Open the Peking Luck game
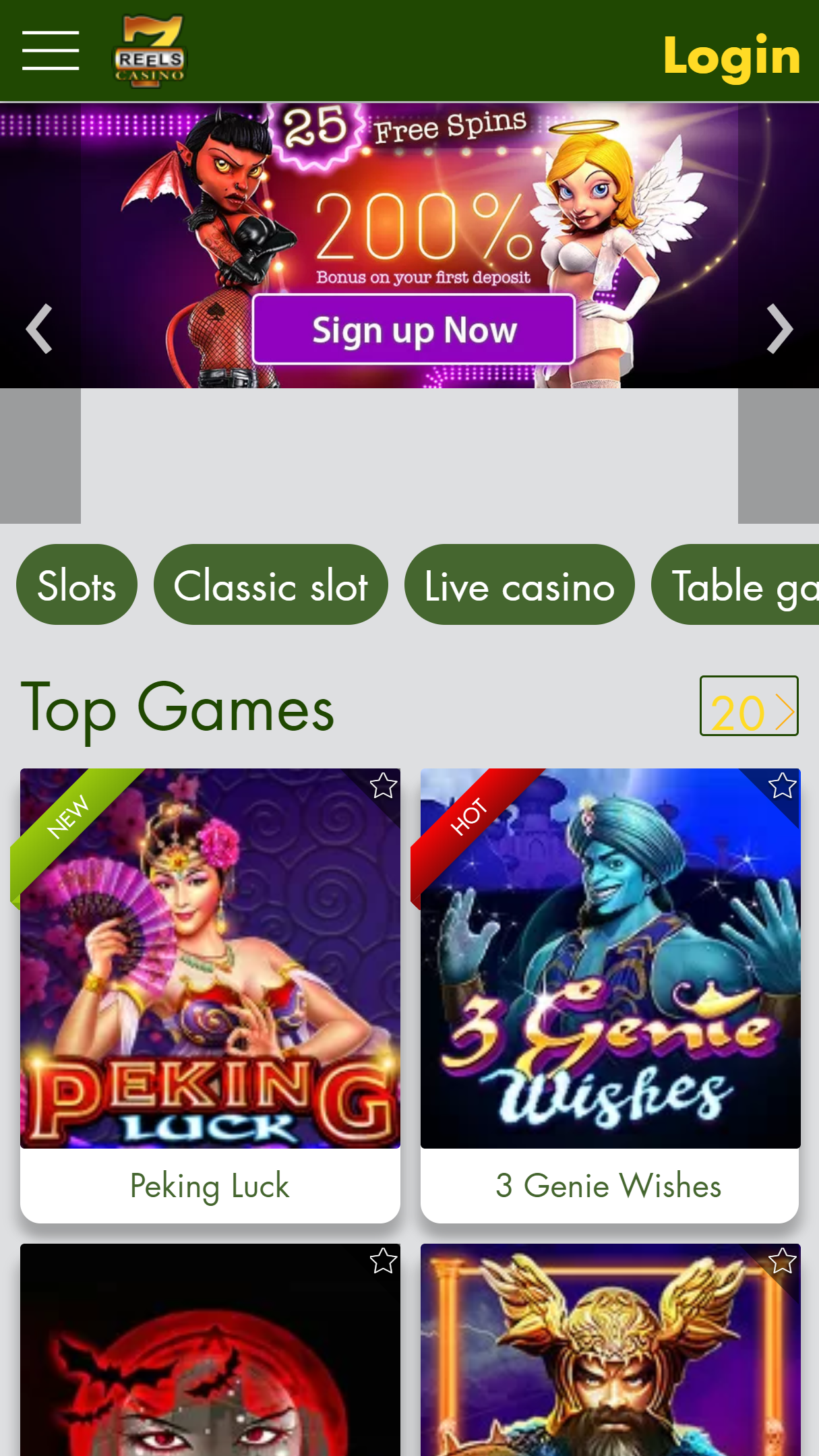This screenshot has width=819, height=1456. [210, 996]
